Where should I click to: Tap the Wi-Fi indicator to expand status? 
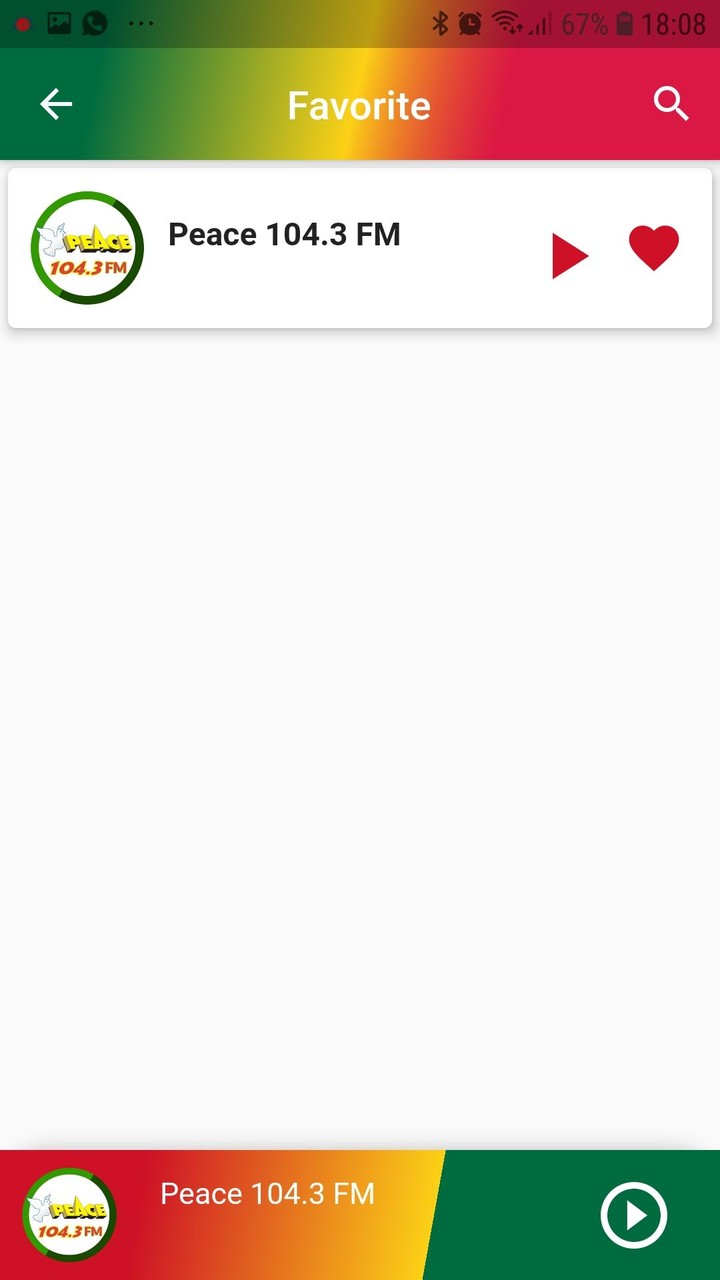click(505, 23)
